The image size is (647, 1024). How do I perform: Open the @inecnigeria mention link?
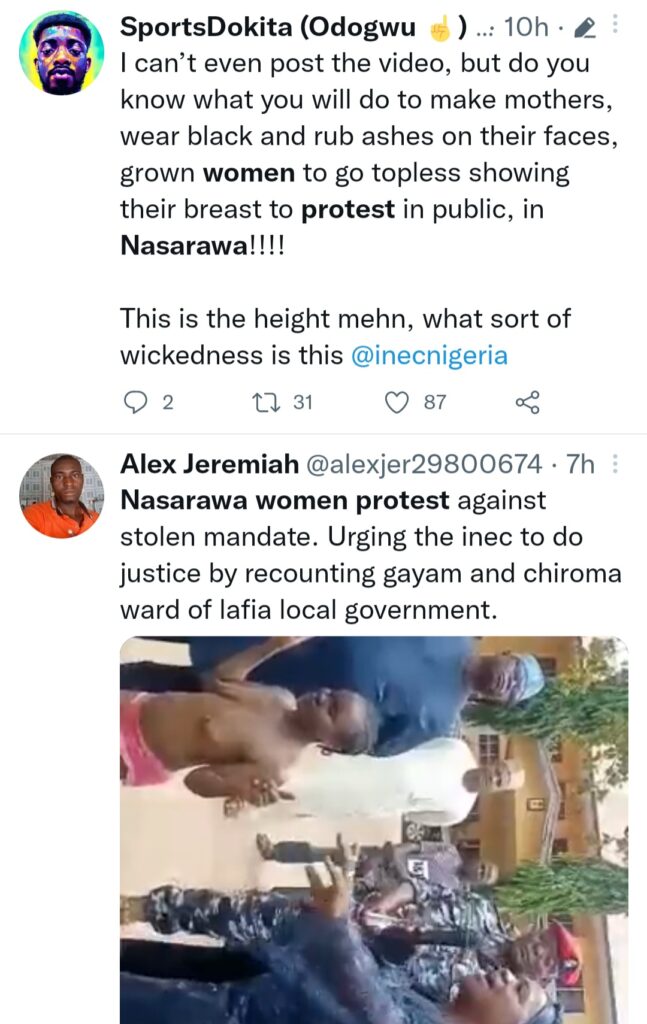pyautogui.click(x=429, y=355)
